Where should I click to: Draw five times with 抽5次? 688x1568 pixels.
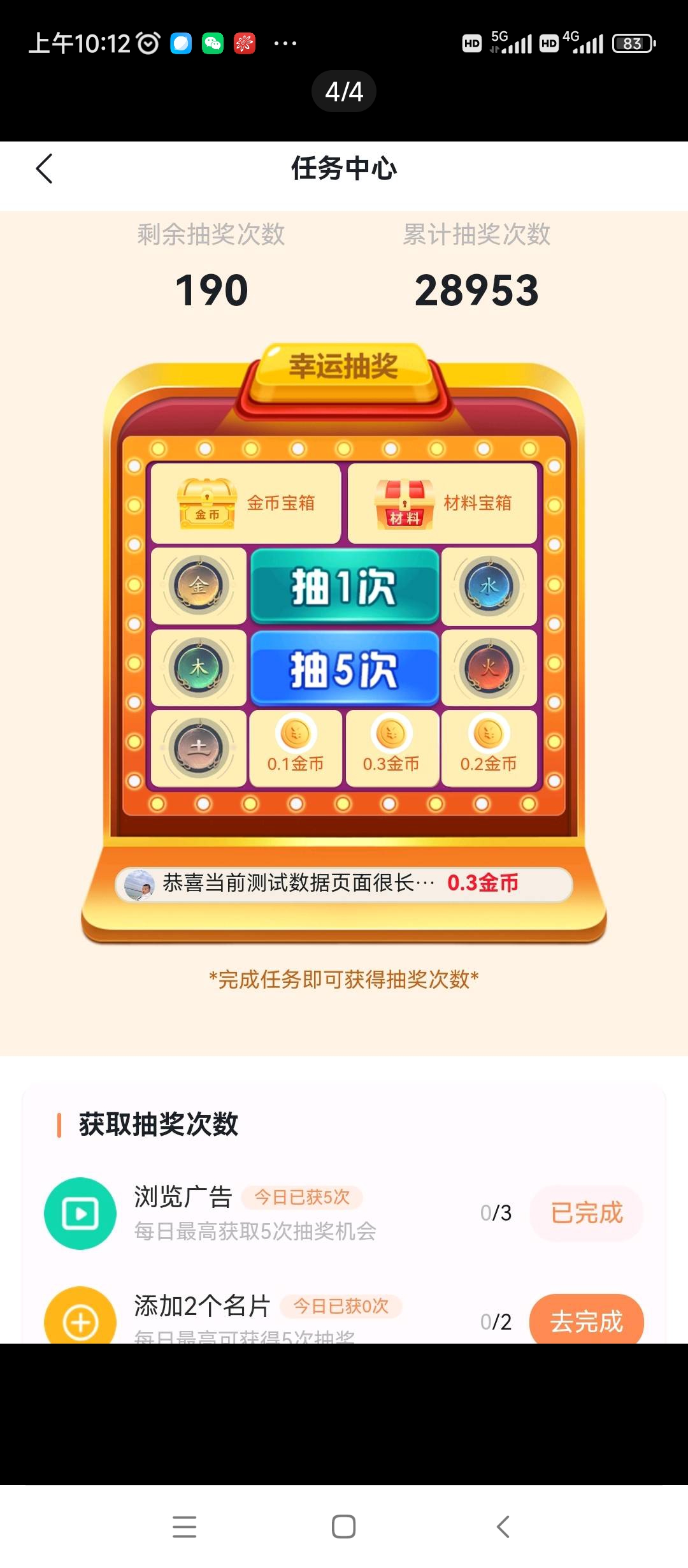(x=344, y=669)
